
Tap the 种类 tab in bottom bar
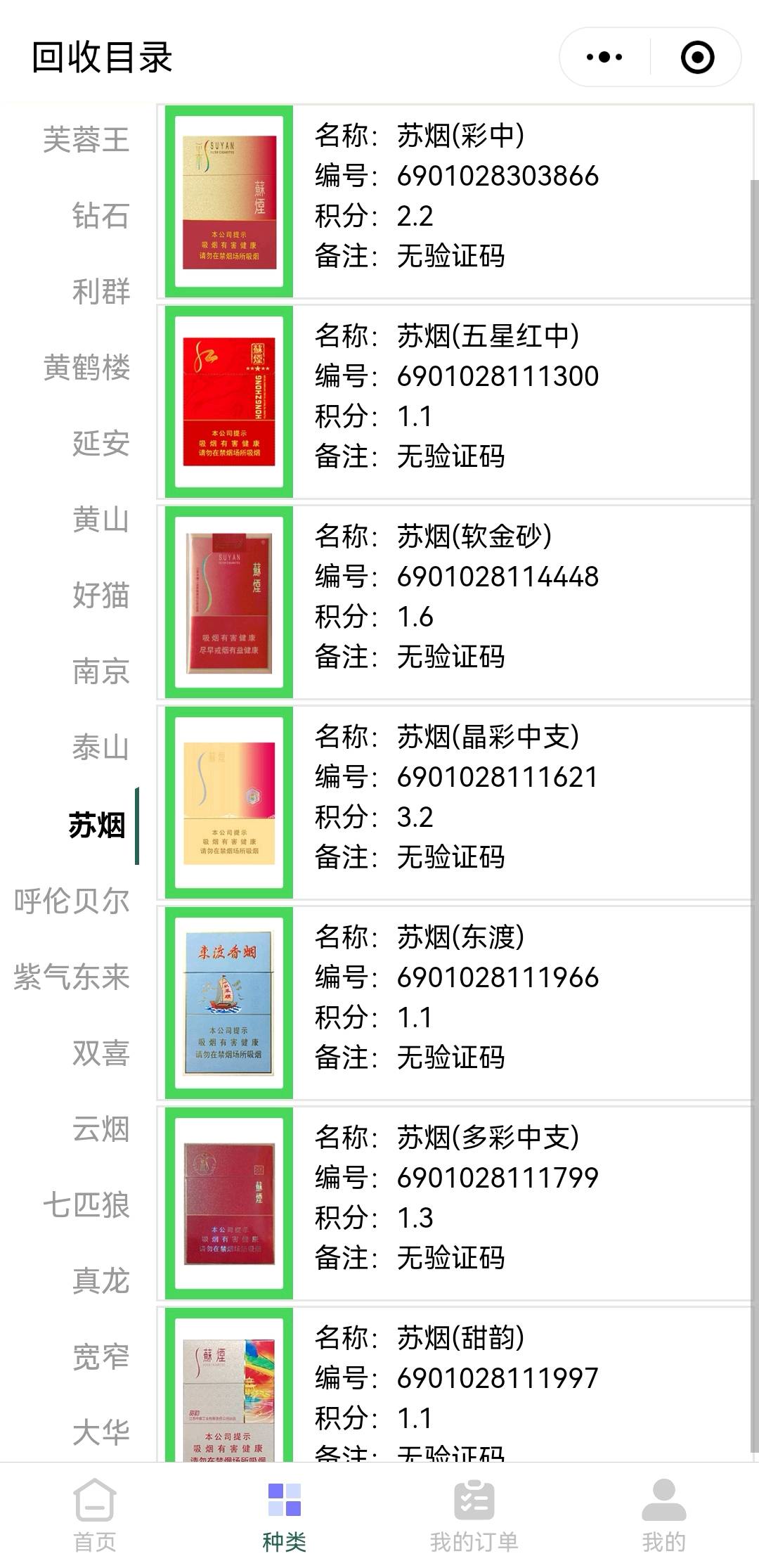point(284,1515)
